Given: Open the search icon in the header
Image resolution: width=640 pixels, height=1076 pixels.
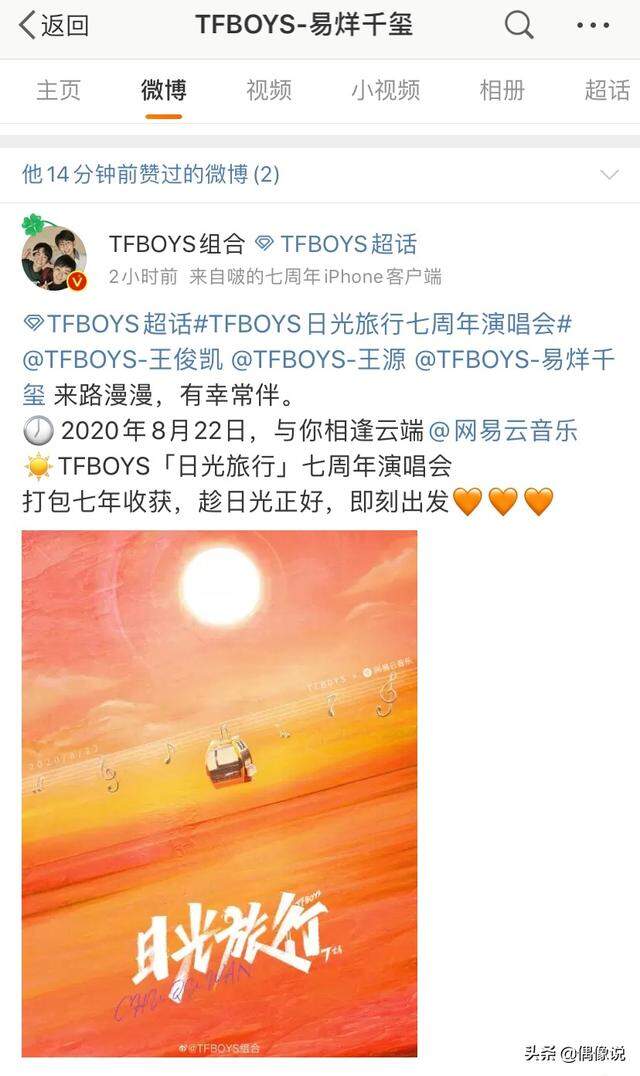Looking at the screenshot, I should (518, 26).
